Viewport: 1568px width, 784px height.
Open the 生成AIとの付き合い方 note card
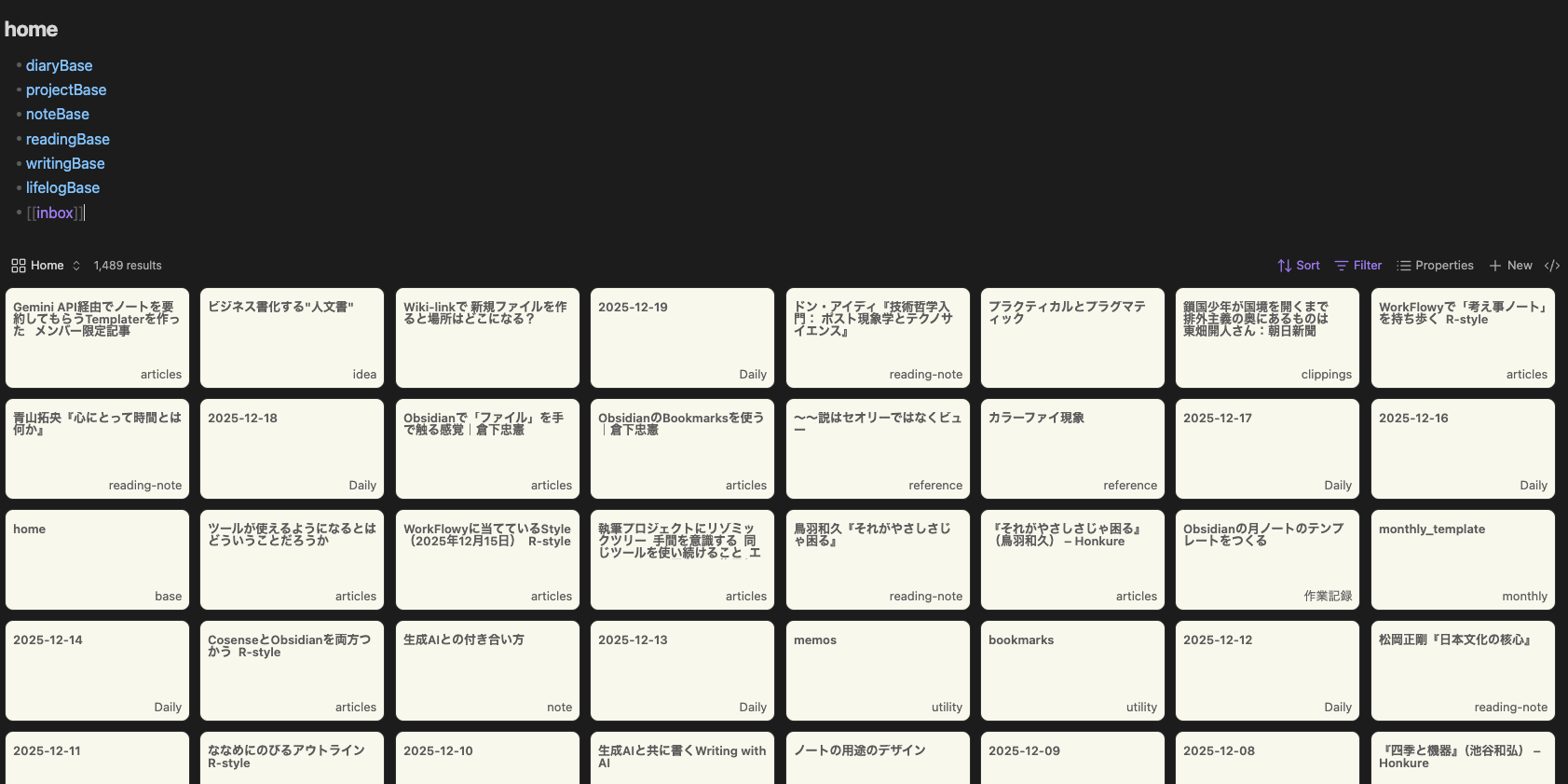[487, 670]
